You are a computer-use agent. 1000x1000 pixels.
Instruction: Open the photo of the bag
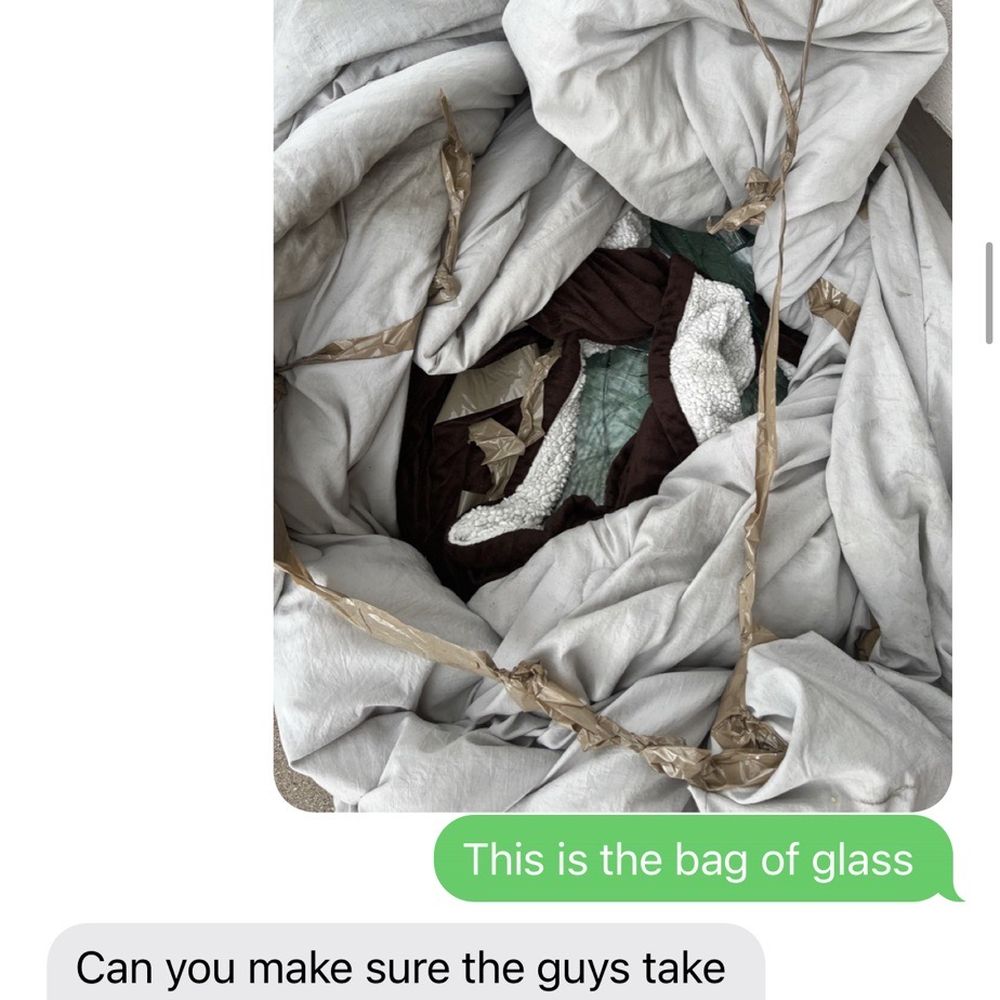613,406
